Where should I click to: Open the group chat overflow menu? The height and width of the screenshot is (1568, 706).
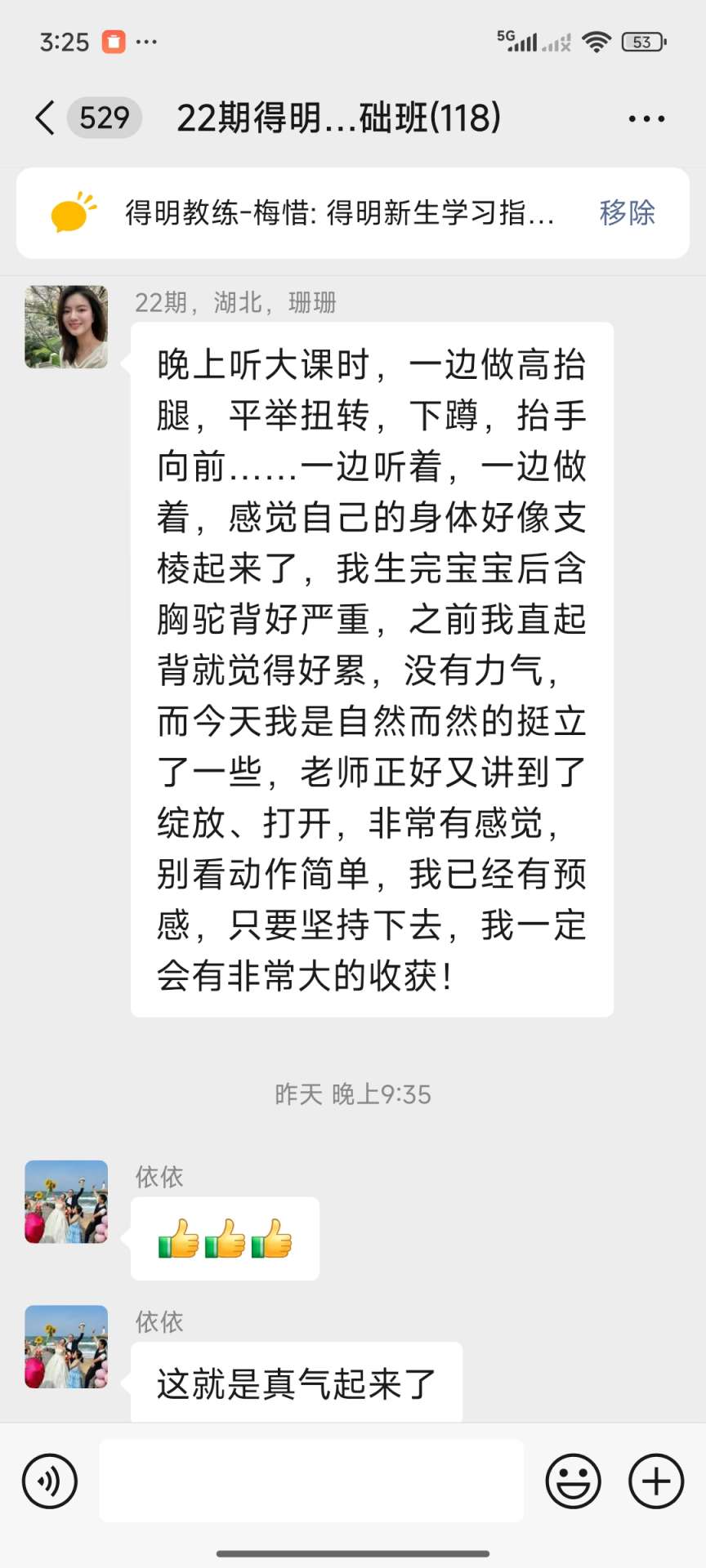click(646, 119)
